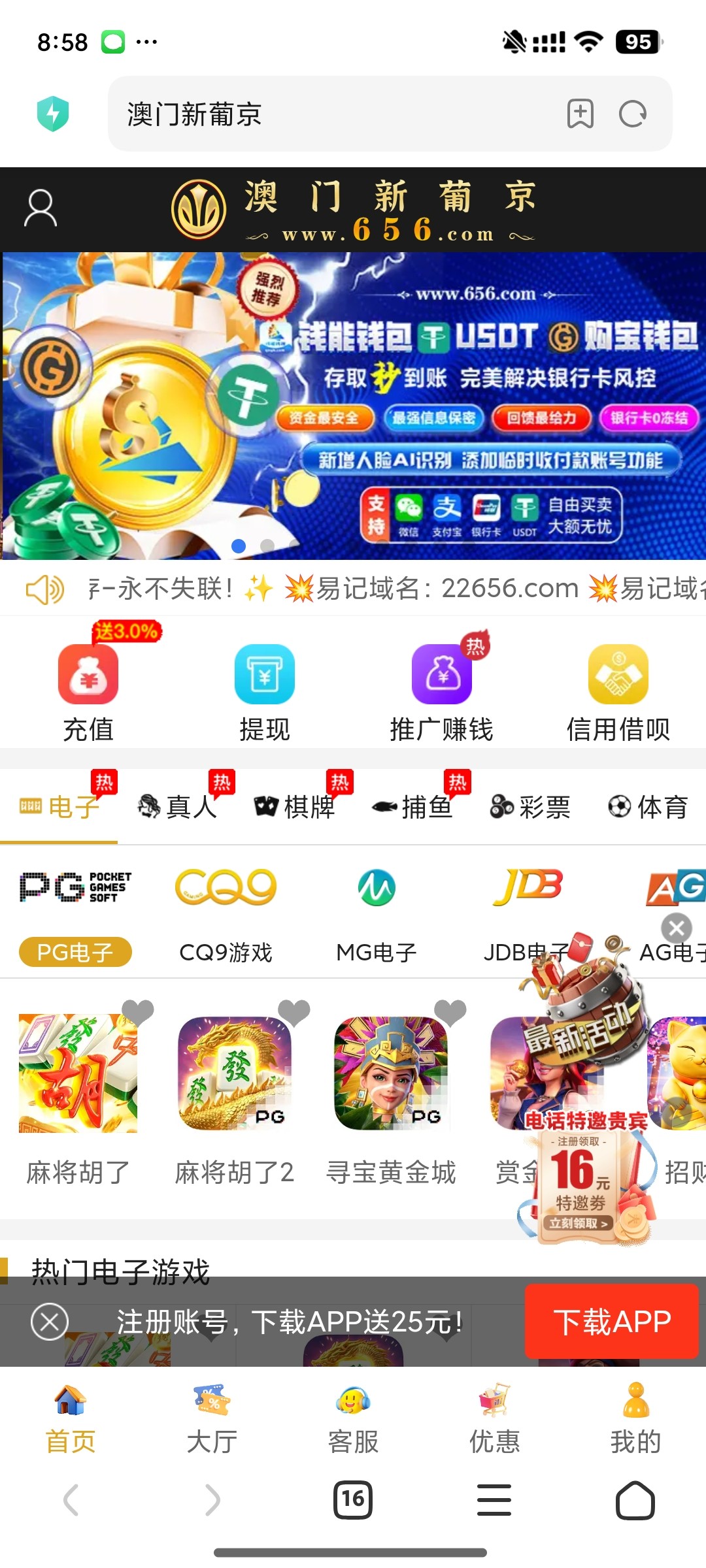
Task: Open 推广赚钱 promotion
Action: point(441,693)
